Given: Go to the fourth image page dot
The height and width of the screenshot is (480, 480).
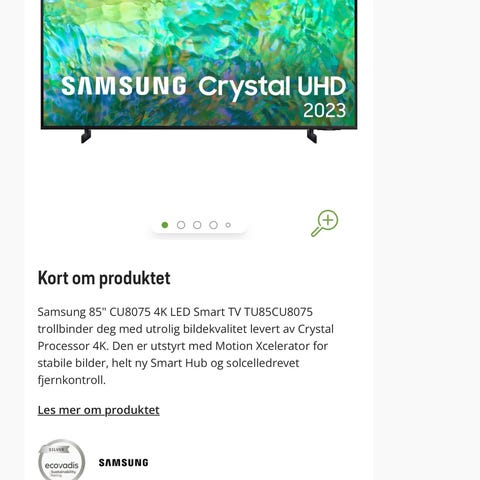Looking at the screenshot, I should [214, 225].
